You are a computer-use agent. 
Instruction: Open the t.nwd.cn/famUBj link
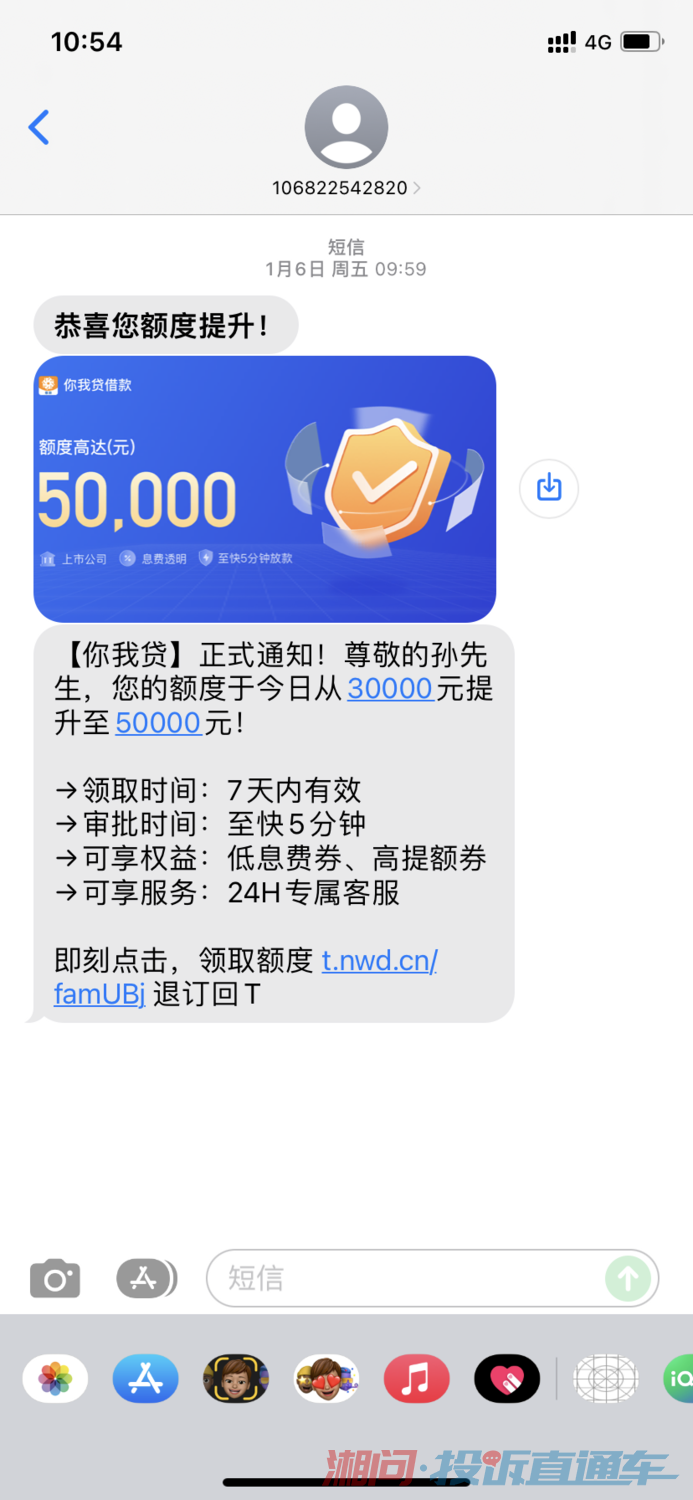point(379,962)
